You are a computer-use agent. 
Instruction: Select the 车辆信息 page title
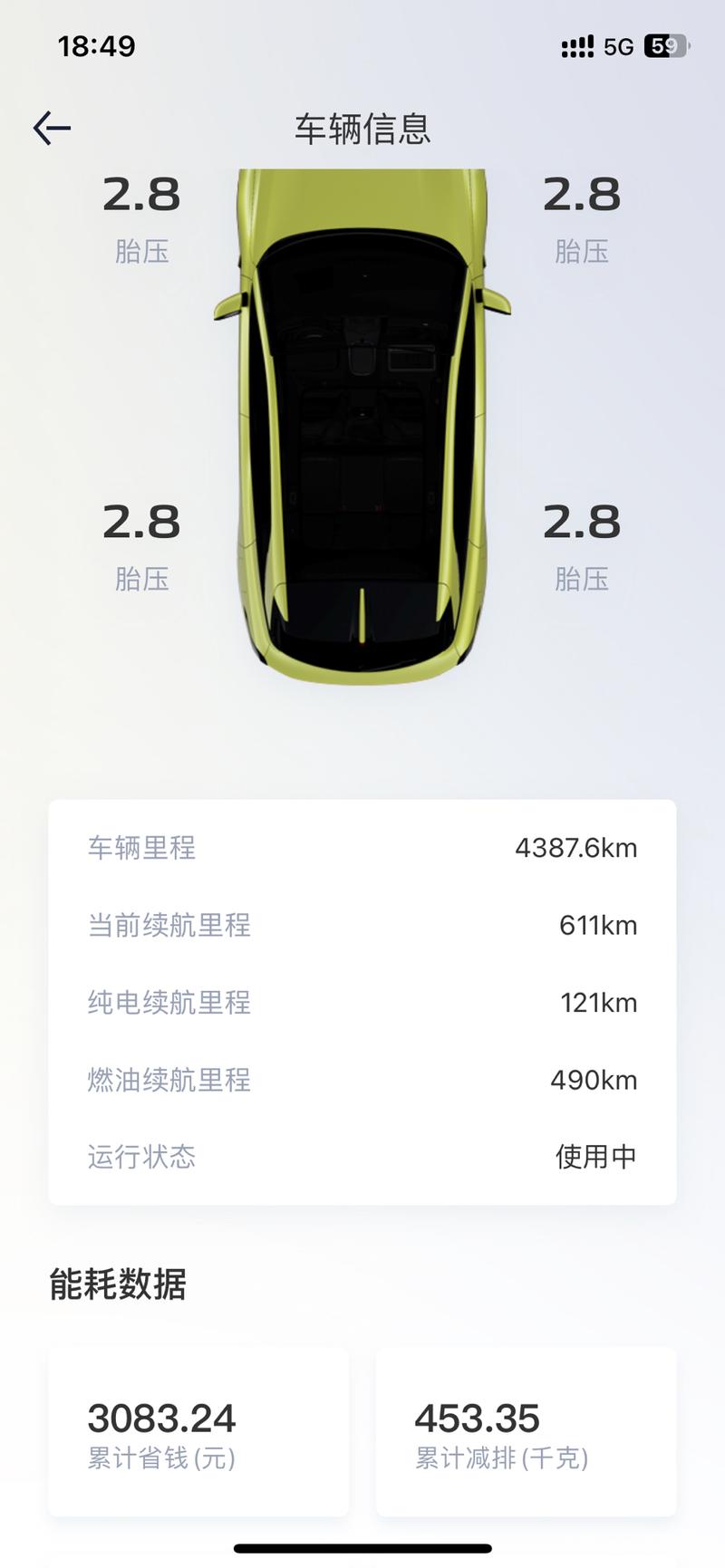point(362,130)
